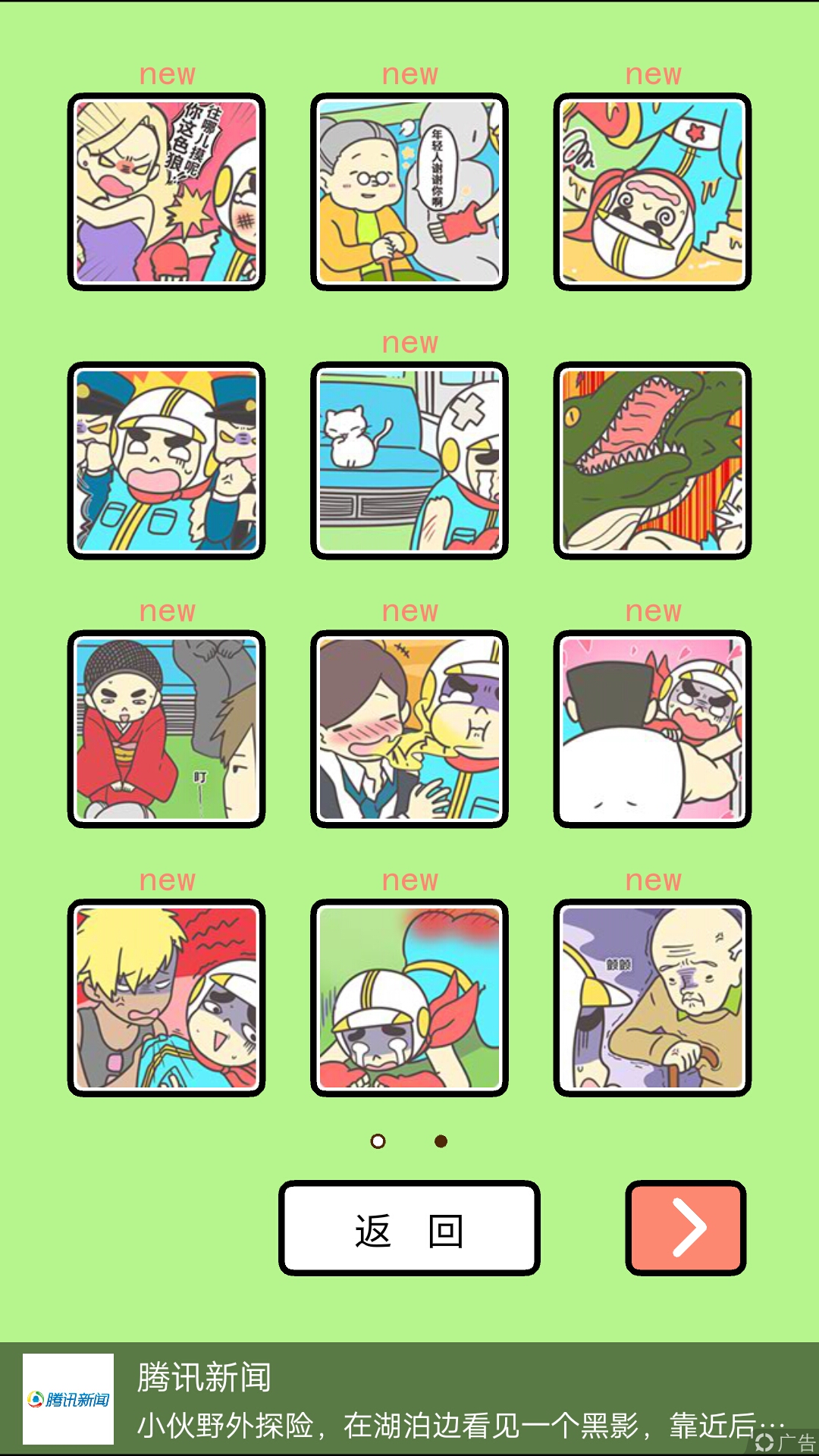819x1456 pixels.
Task: Open the two police officers tile
Action: click(x=166, y=460)
